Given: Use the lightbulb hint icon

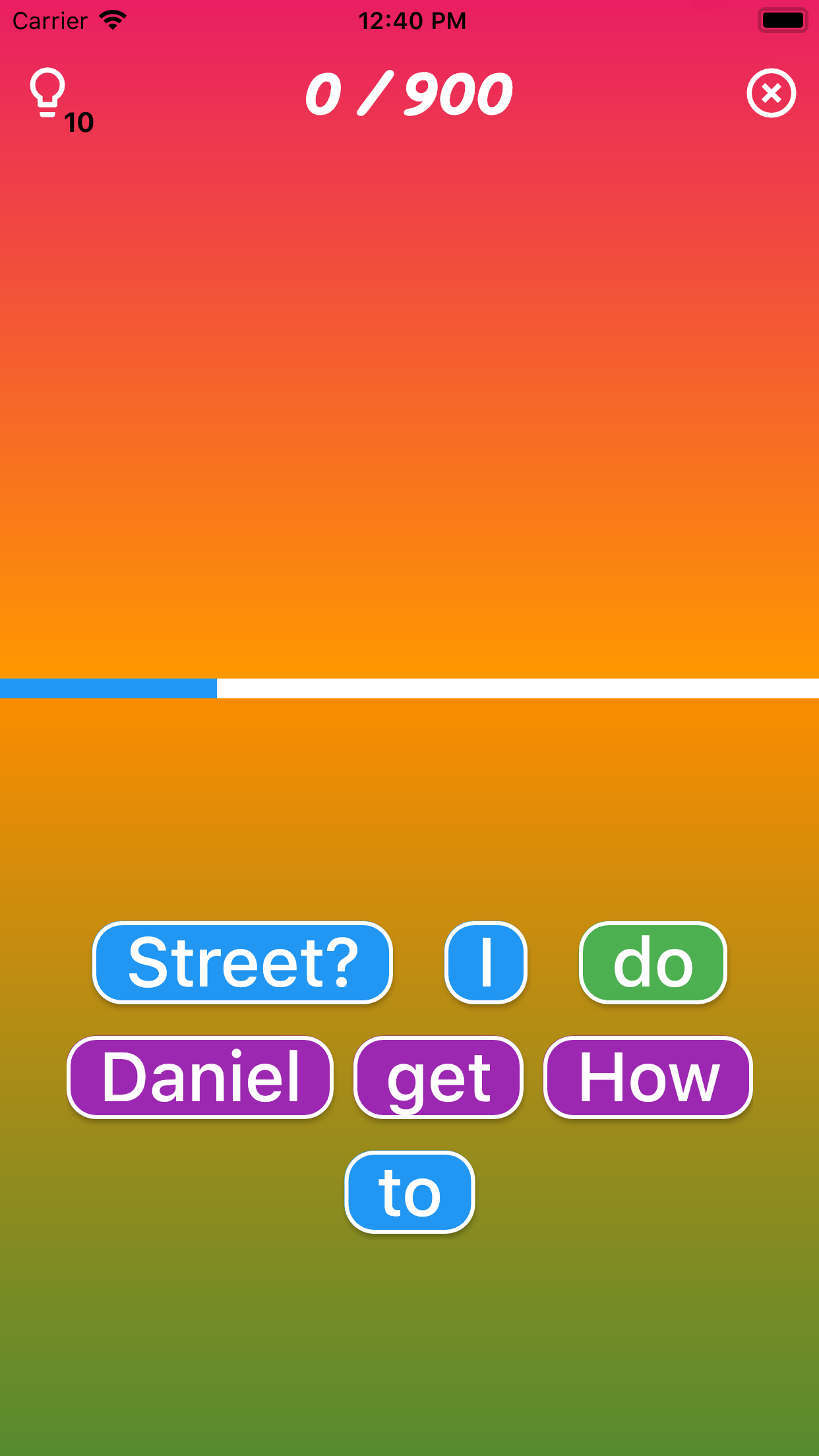Looking at the screenshot, I should pos(47,93).
